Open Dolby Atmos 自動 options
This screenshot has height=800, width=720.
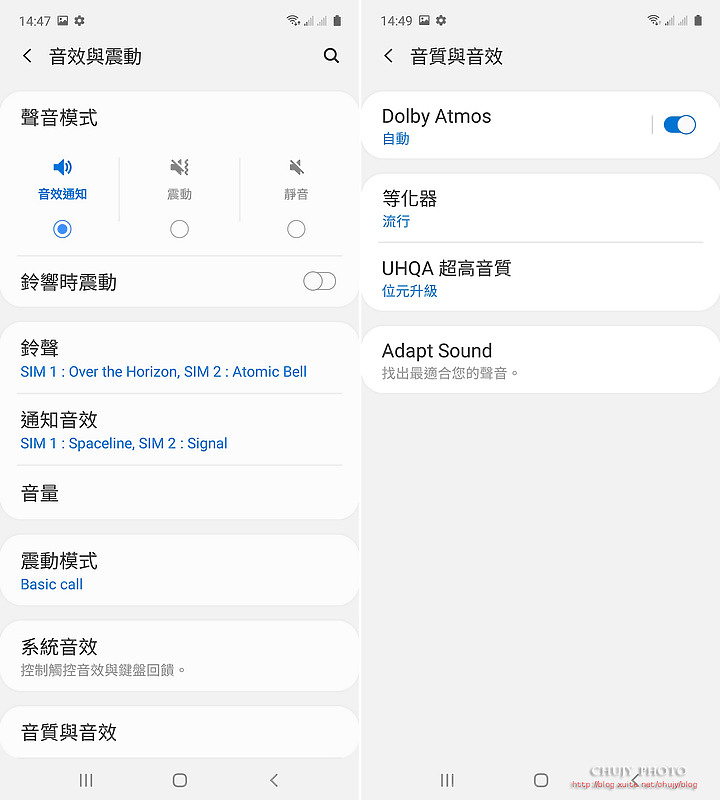[x=500, y=125]
